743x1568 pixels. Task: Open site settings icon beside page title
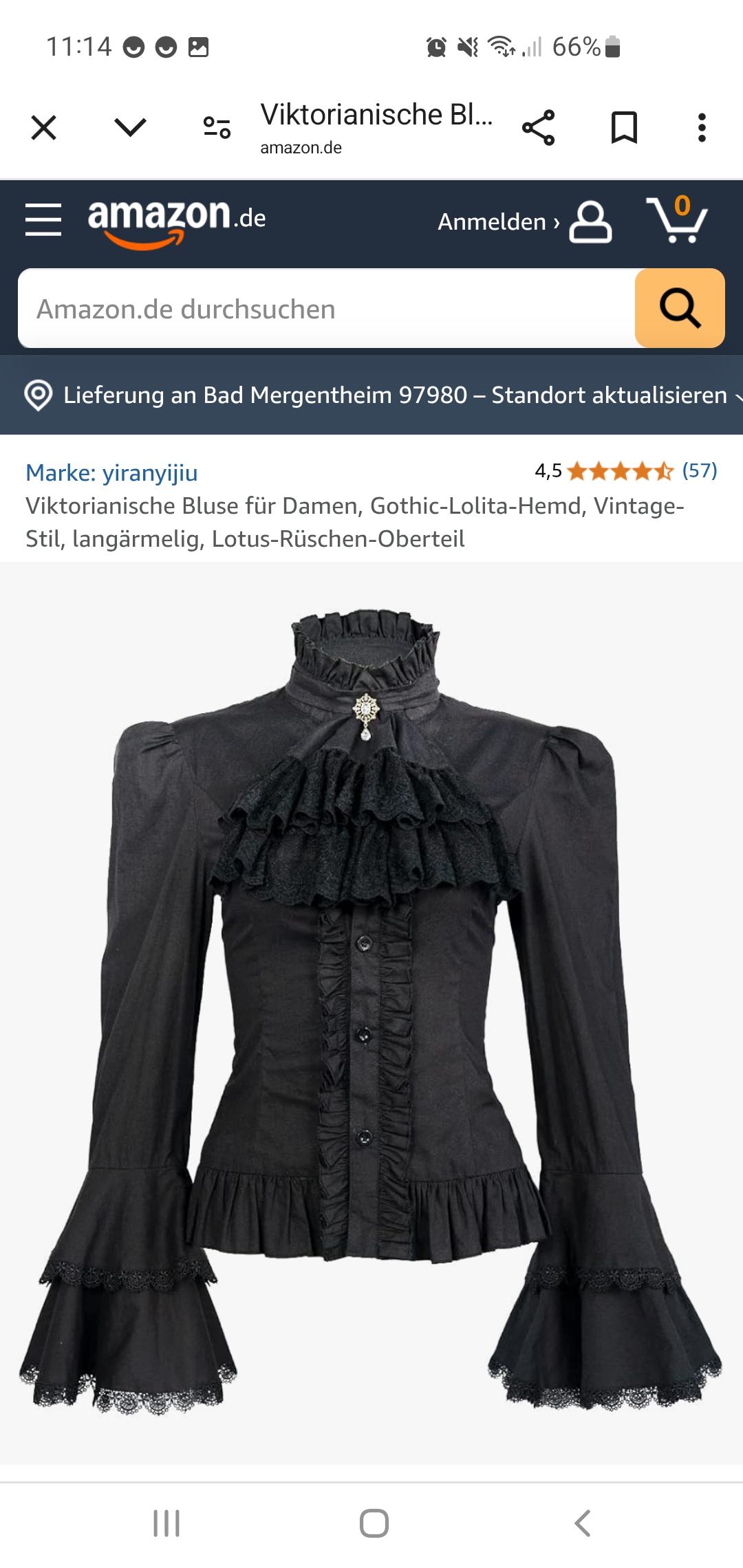pyautogui.click(x=217, y=128)
